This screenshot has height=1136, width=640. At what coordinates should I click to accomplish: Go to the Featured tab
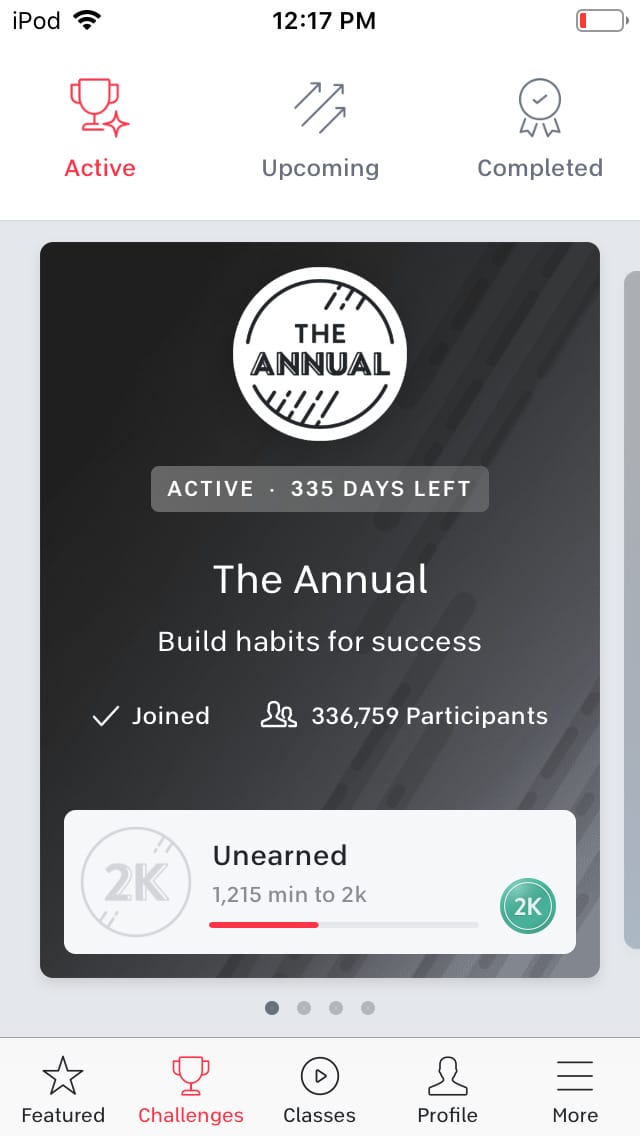63,1090
